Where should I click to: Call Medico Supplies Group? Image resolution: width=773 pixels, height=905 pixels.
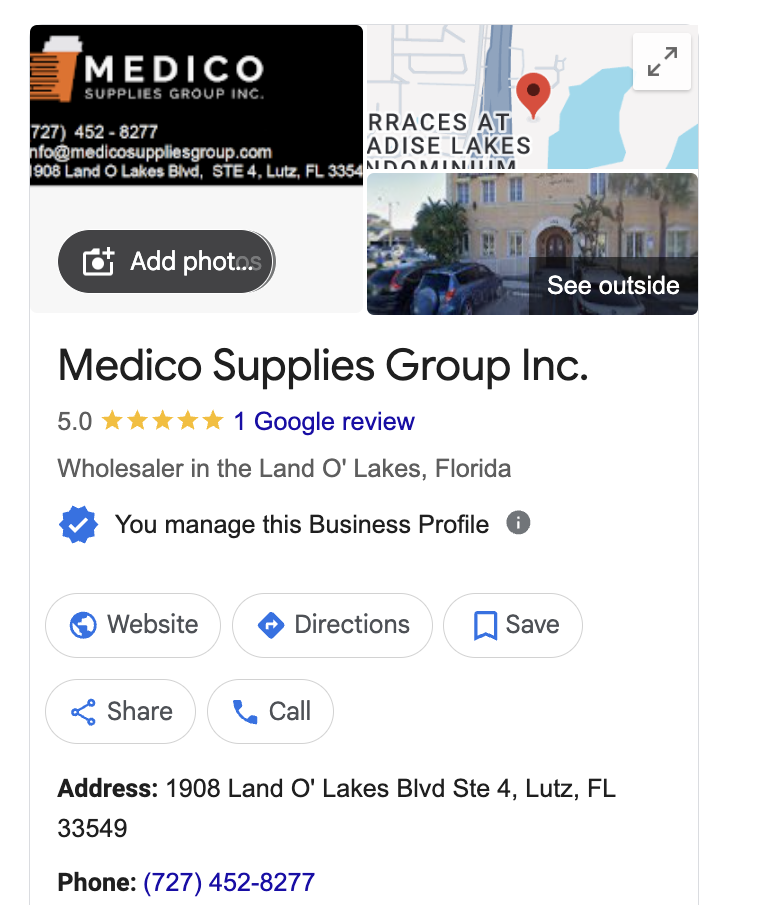click(x=270, y=712)
